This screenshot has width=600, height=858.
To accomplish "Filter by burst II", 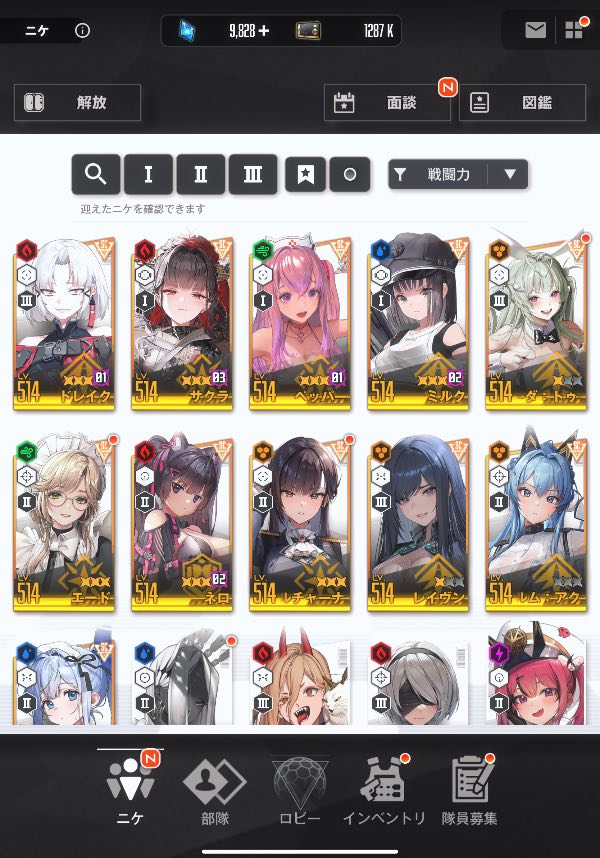I will [x=200, y=174].
